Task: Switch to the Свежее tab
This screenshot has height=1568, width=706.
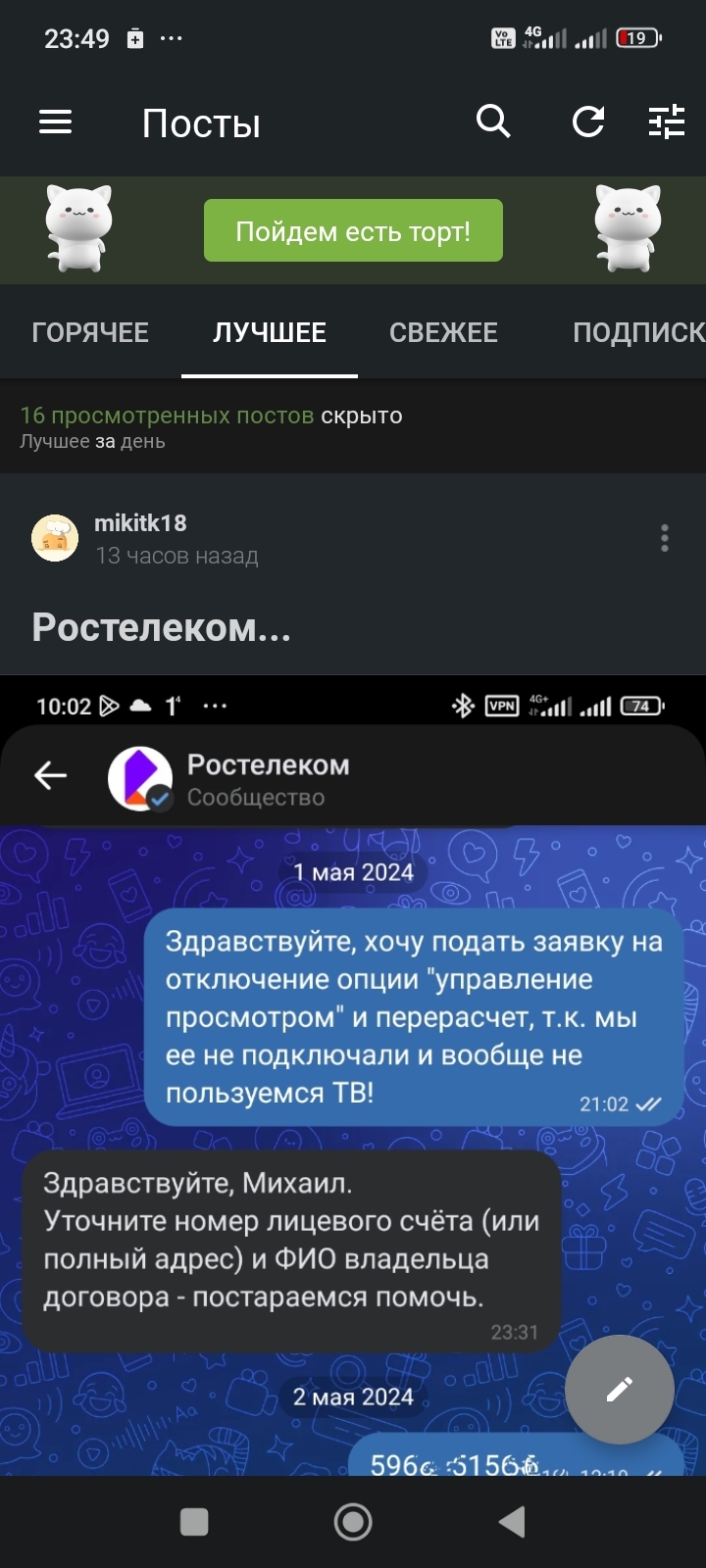Action: 443,333
